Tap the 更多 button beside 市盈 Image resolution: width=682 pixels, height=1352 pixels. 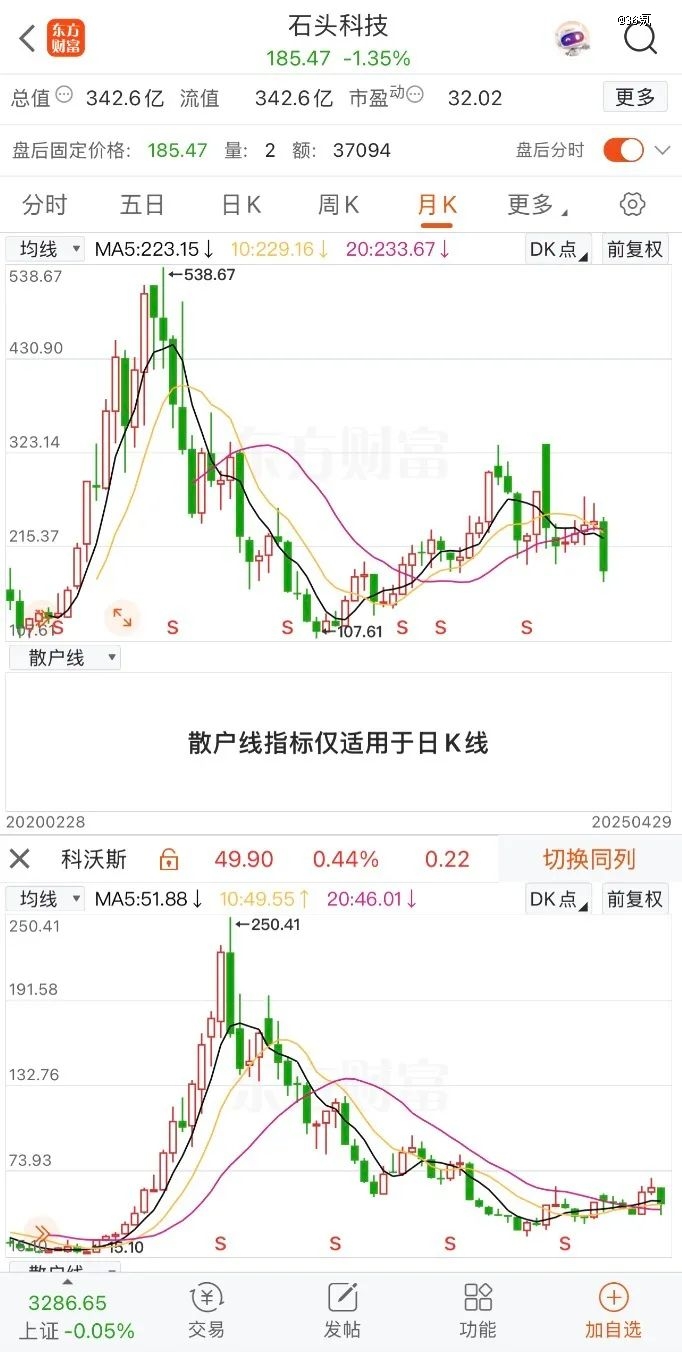coord(635,97)
